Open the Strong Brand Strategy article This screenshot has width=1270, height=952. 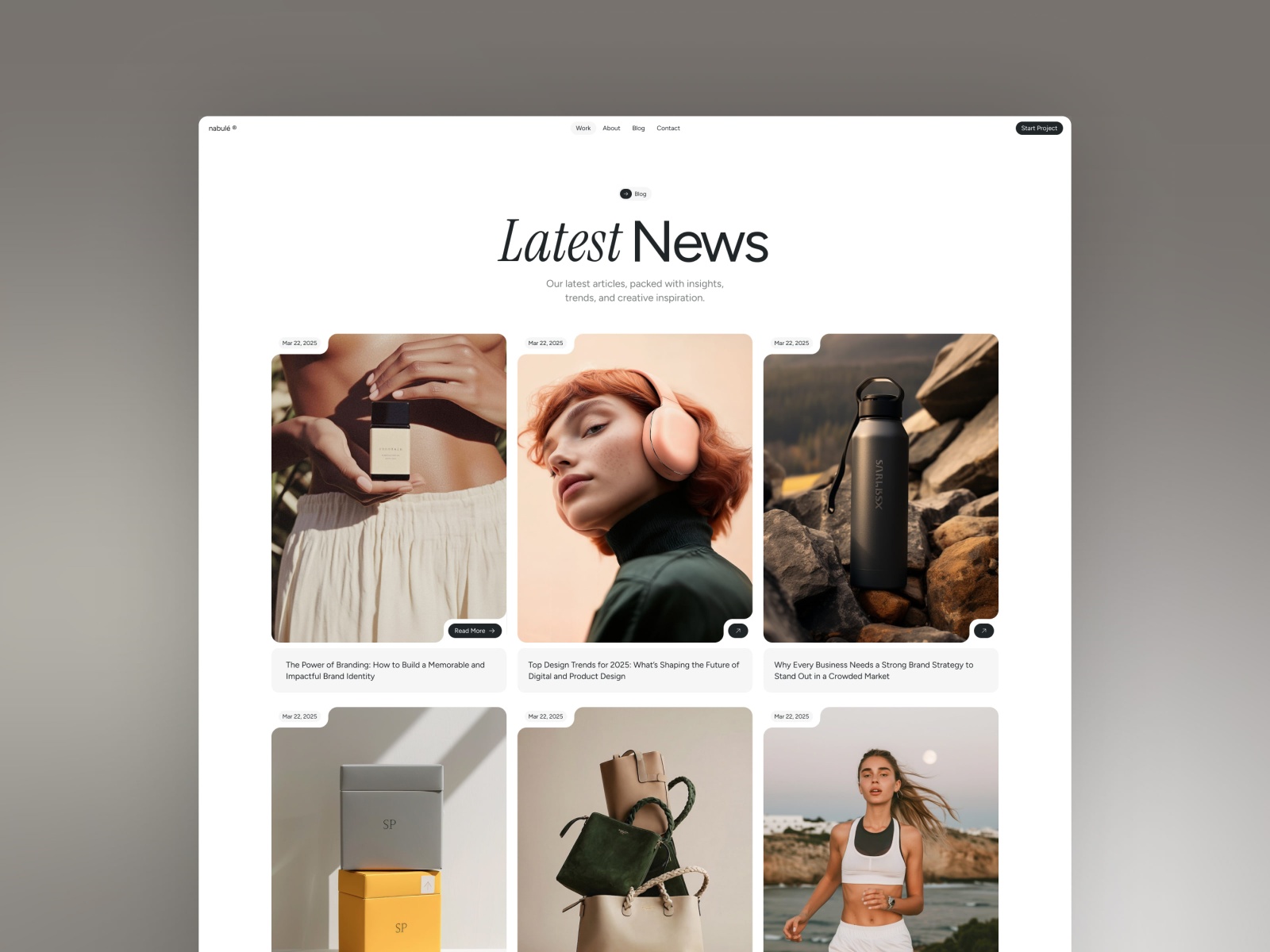(x=873, y=670)
